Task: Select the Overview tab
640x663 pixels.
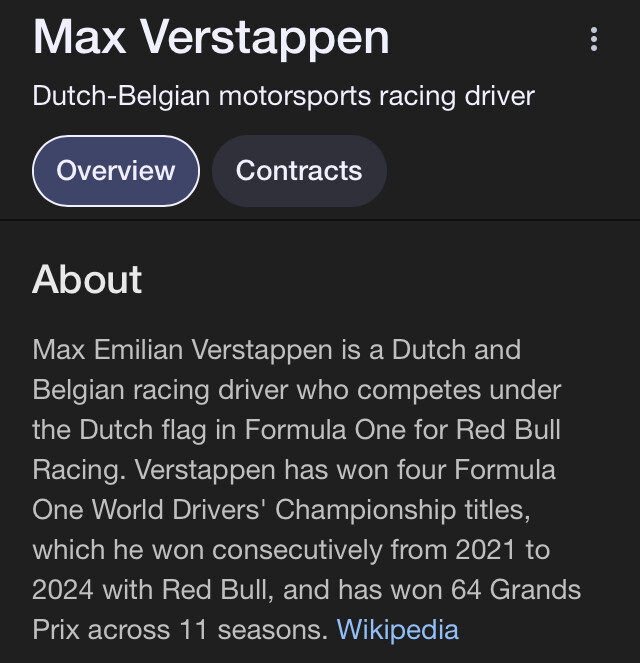Action: 116,171
